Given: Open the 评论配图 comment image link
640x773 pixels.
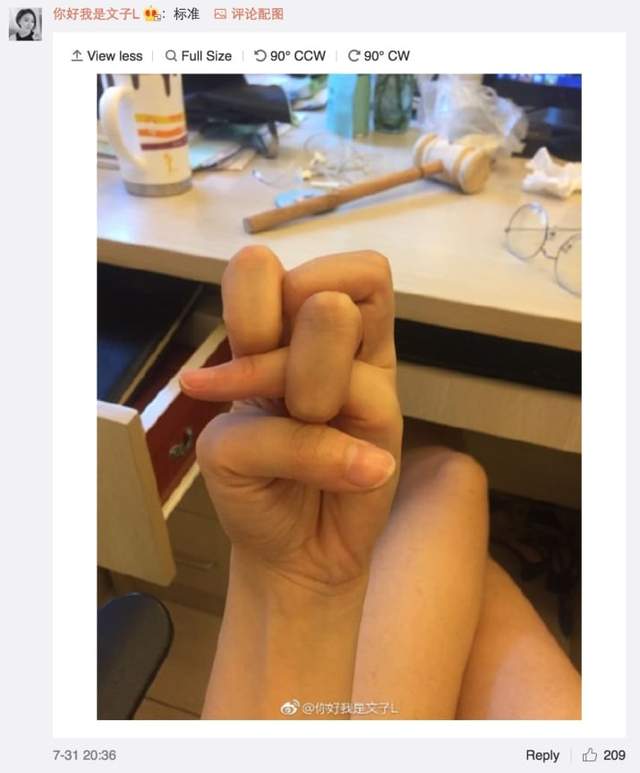Looking at the screenshot, I should pos(256,14).
